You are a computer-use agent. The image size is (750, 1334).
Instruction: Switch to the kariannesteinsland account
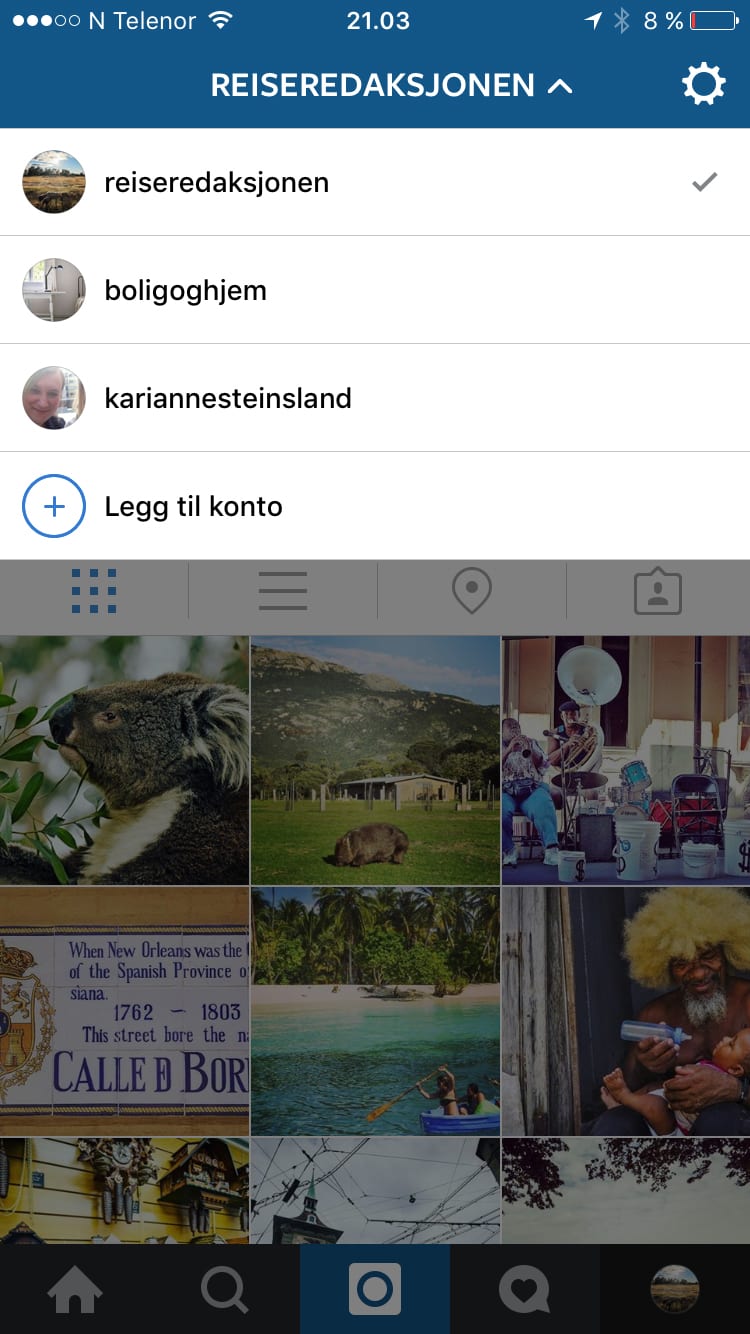(x=227, y=398)
